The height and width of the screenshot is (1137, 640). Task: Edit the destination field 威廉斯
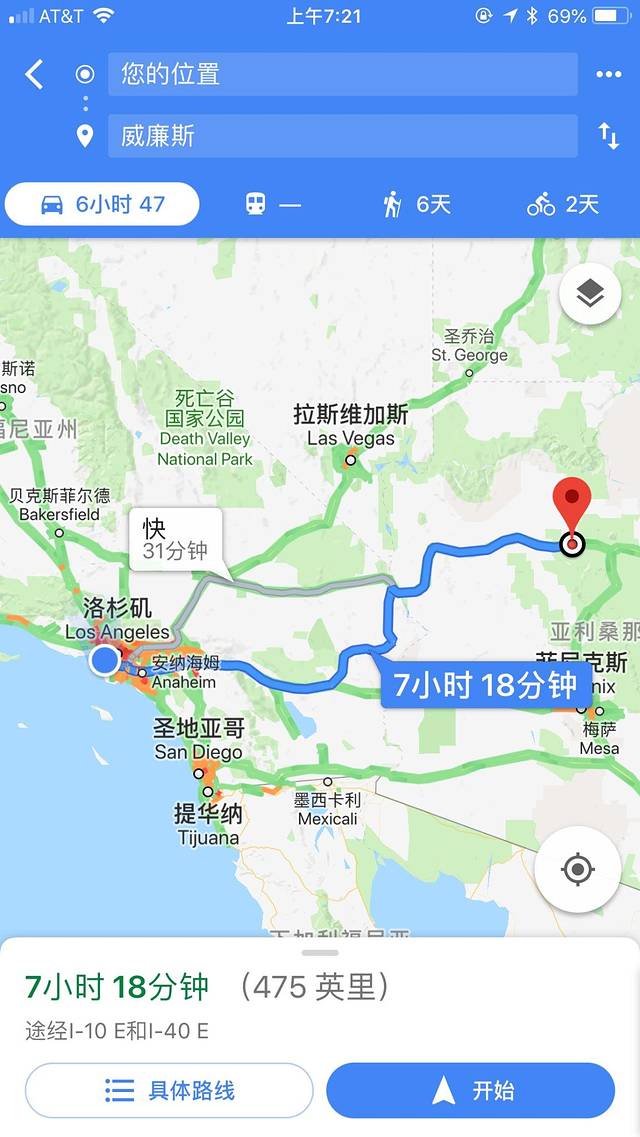[x=342, y=136]
